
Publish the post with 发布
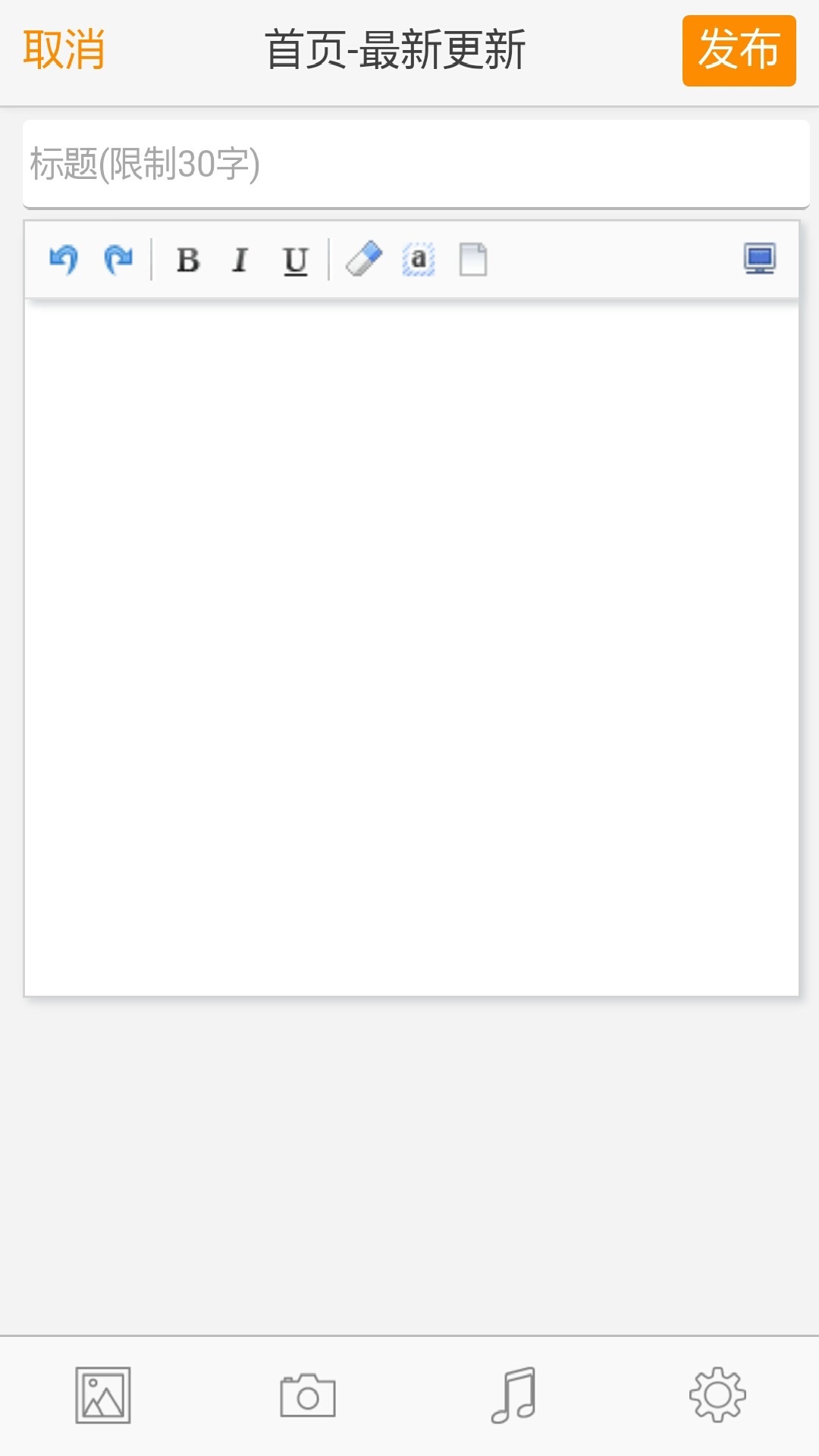(x=739, y=50)
